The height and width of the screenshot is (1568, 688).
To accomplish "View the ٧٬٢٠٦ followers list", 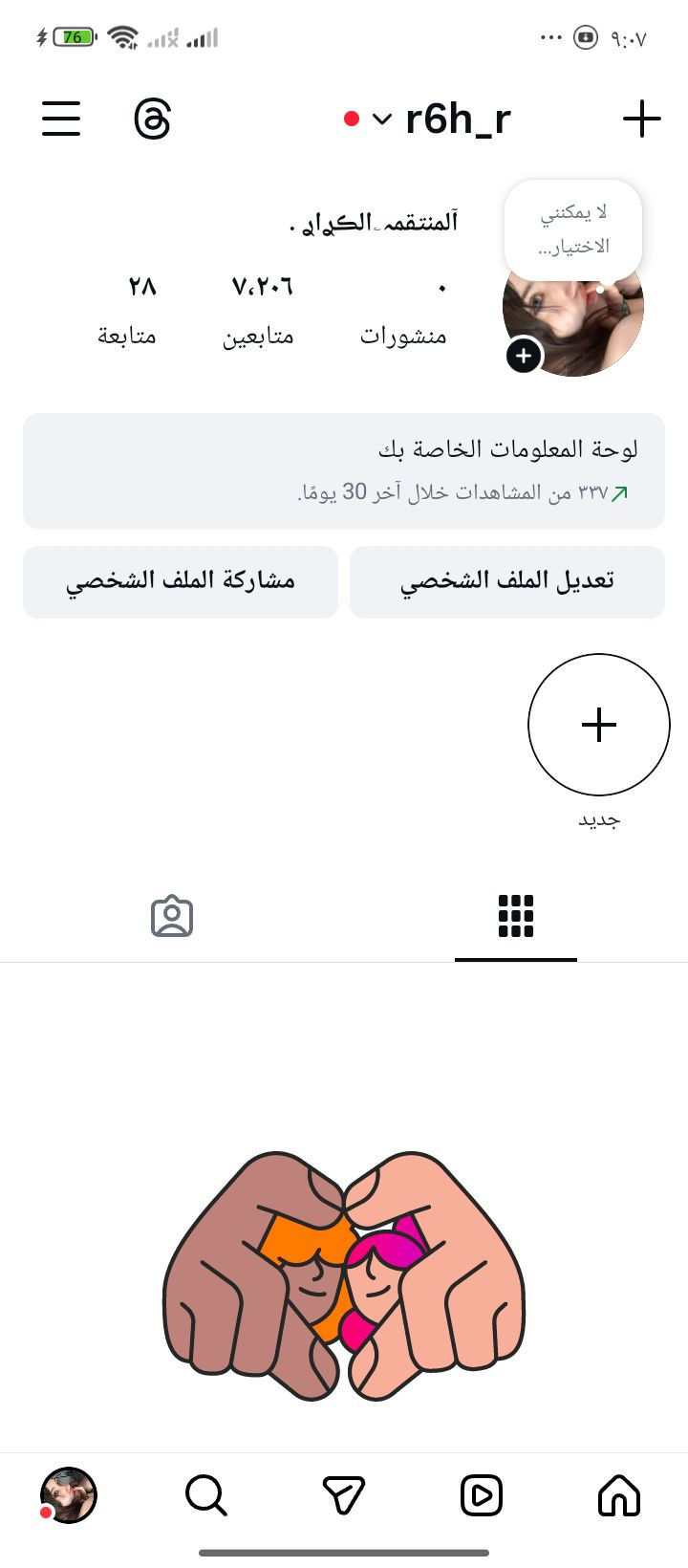I will click(259, 309).
